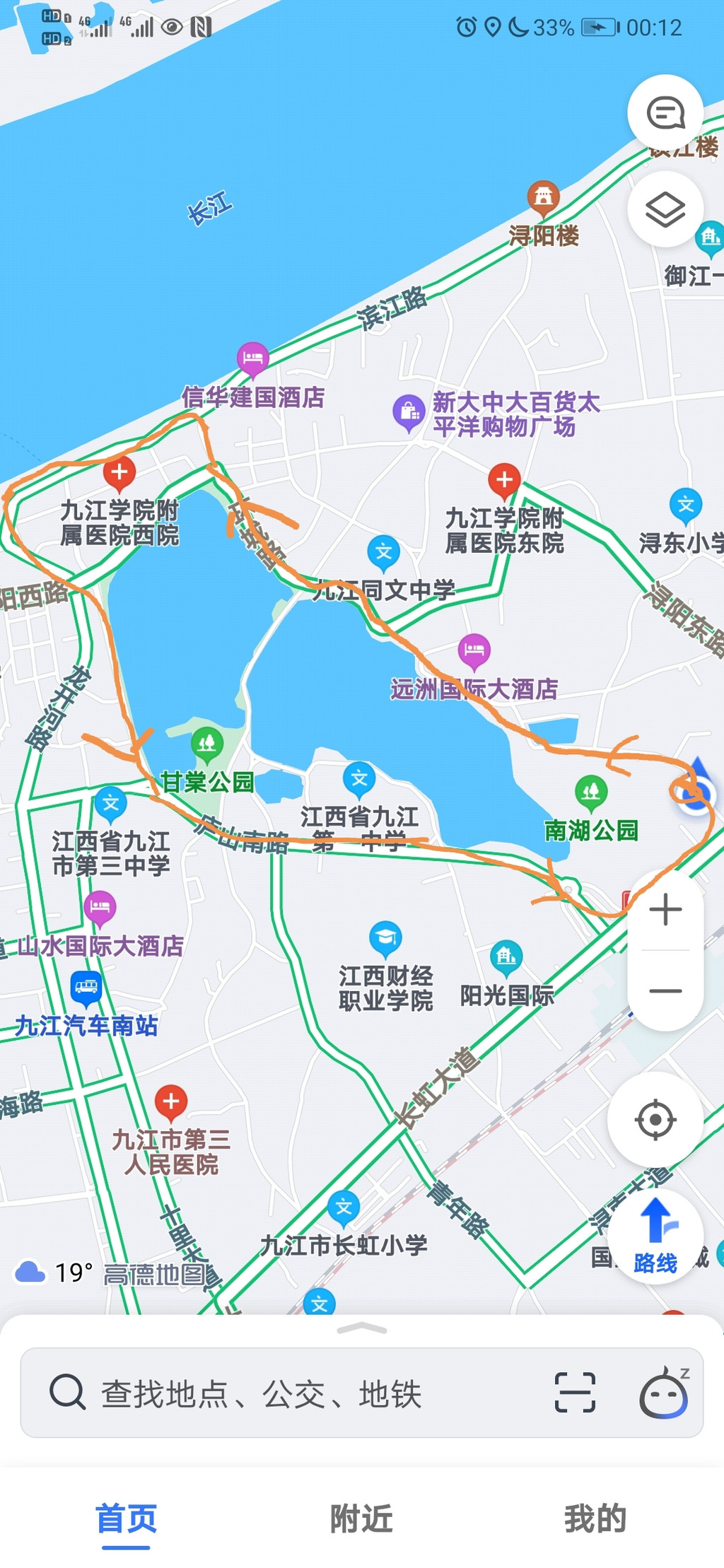The width and height of the screenshot is (724, 1568).
Task: Select the 浔阳楼 landmark marker
Action: tap(543, 198)
